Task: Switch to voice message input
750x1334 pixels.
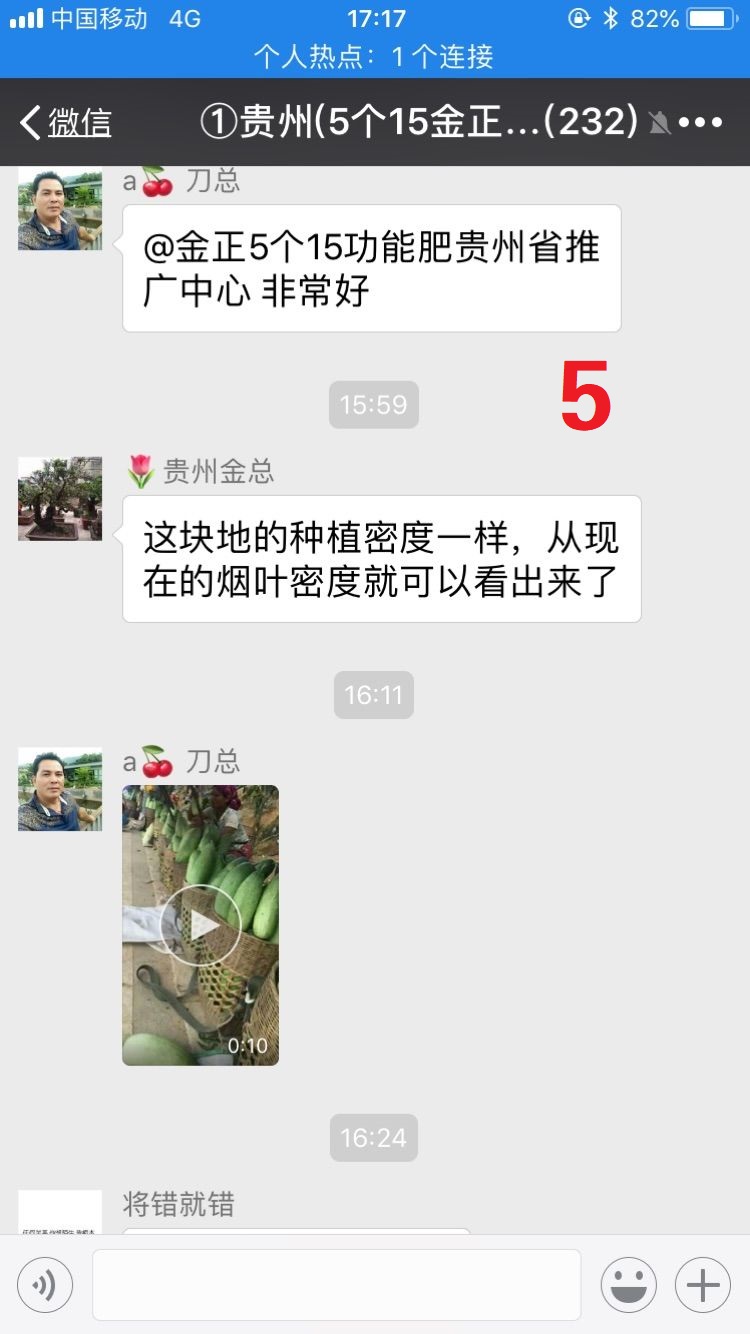Action: click(x=45, y=1285)
